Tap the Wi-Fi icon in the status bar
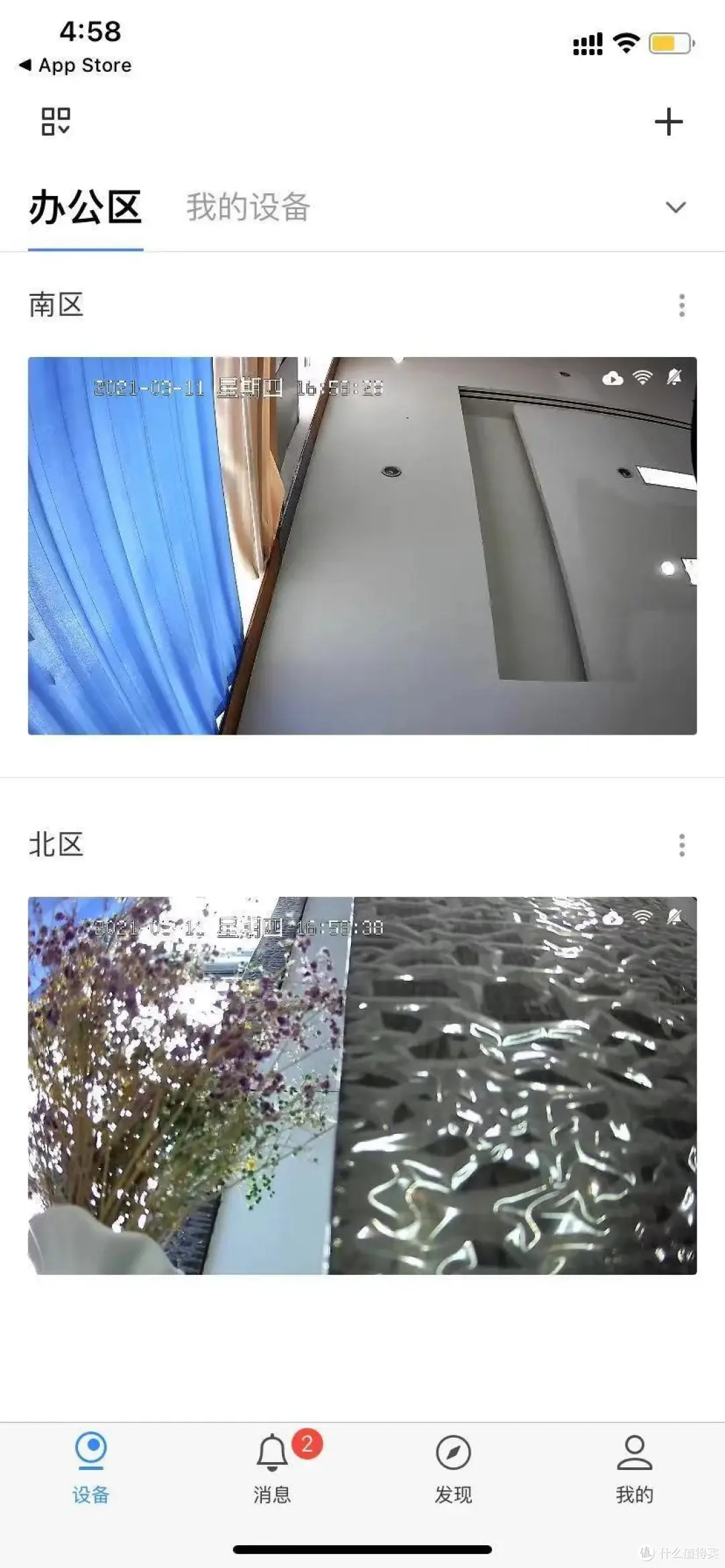Screen dimensions: 725x1568 [624, 44]
